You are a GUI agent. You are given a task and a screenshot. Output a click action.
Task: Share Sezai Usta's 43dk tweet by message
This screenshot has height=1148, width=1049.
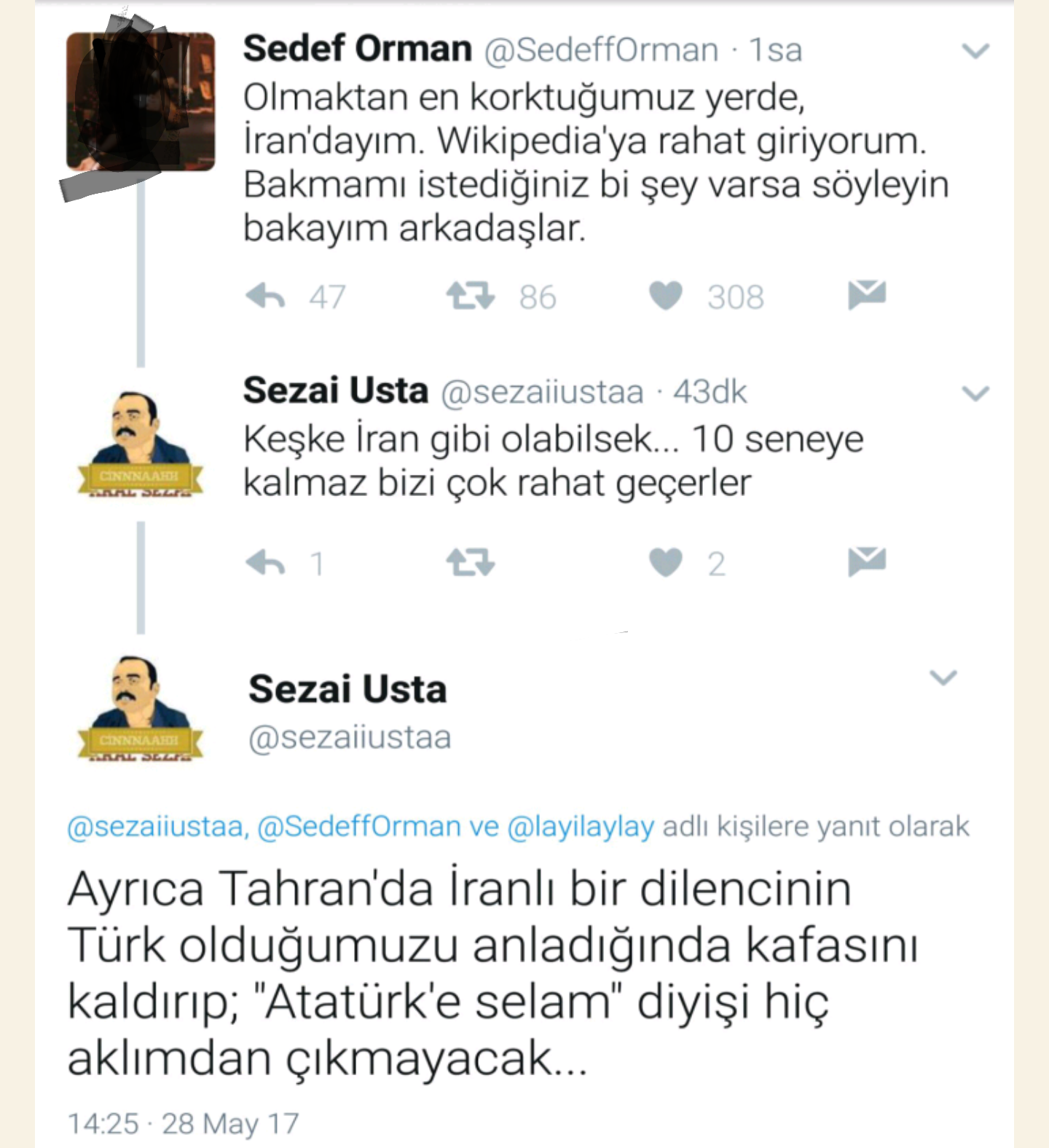[867, 562]
